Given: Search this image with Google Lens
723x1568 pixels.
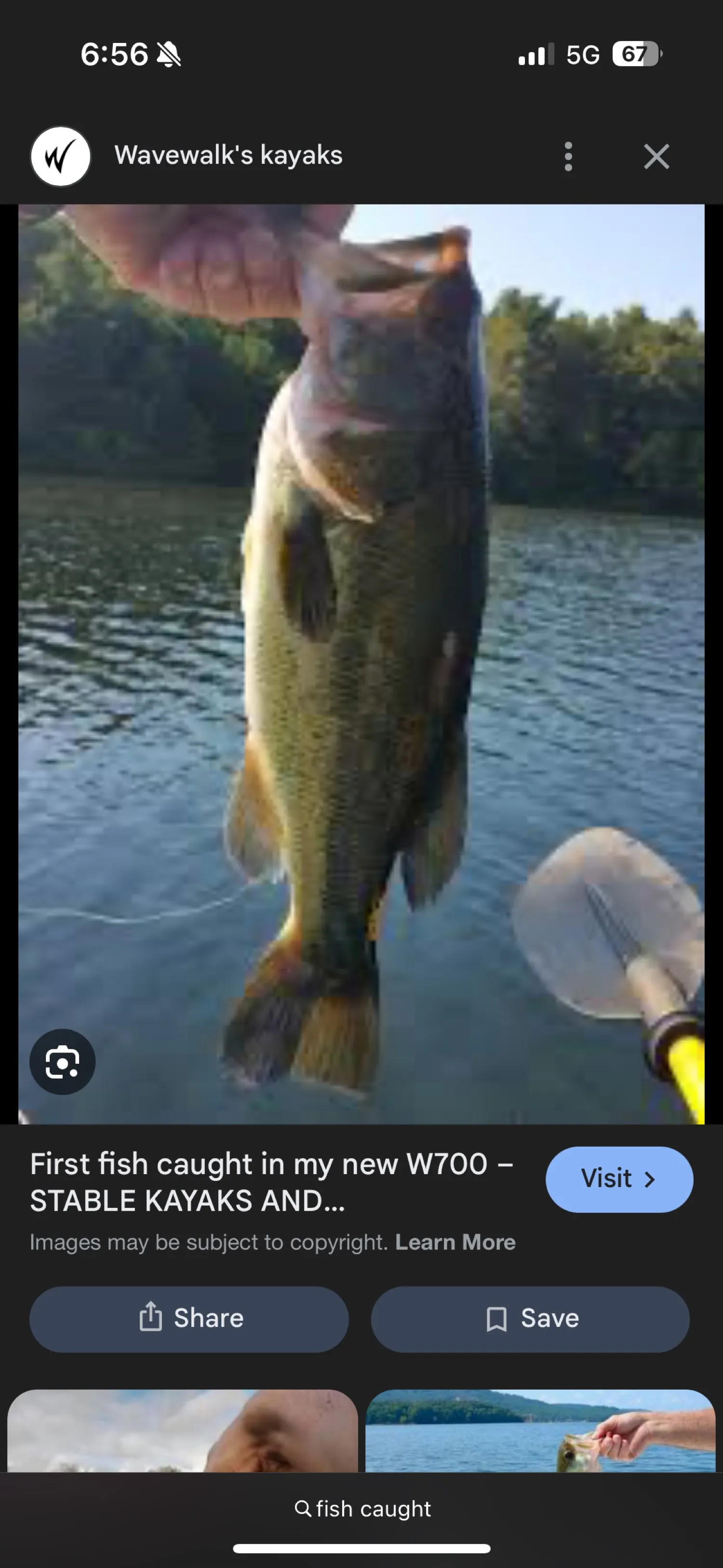Looking at the screenshot, I should tap(63, 1062).
